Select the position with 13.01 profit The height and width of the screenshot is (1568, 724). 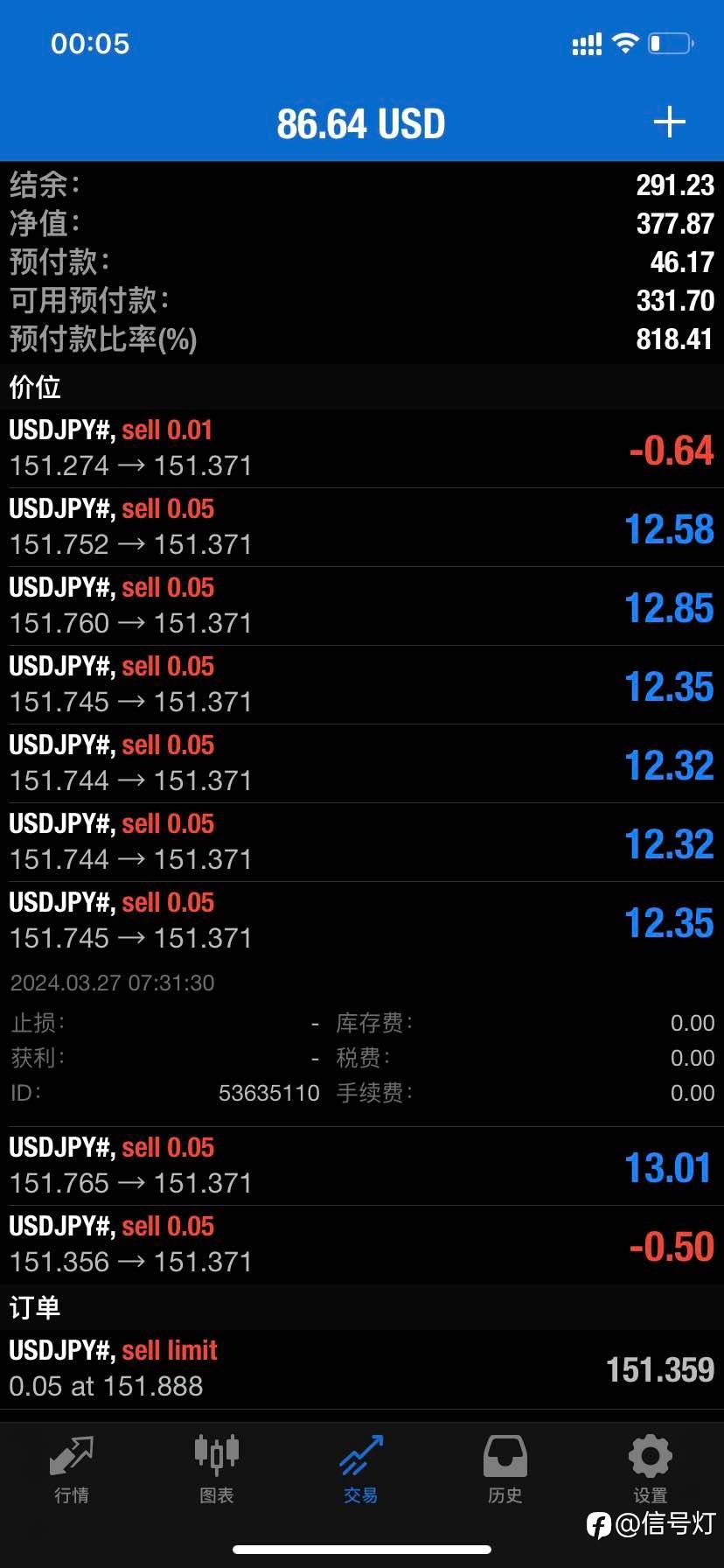[362, 1166]
